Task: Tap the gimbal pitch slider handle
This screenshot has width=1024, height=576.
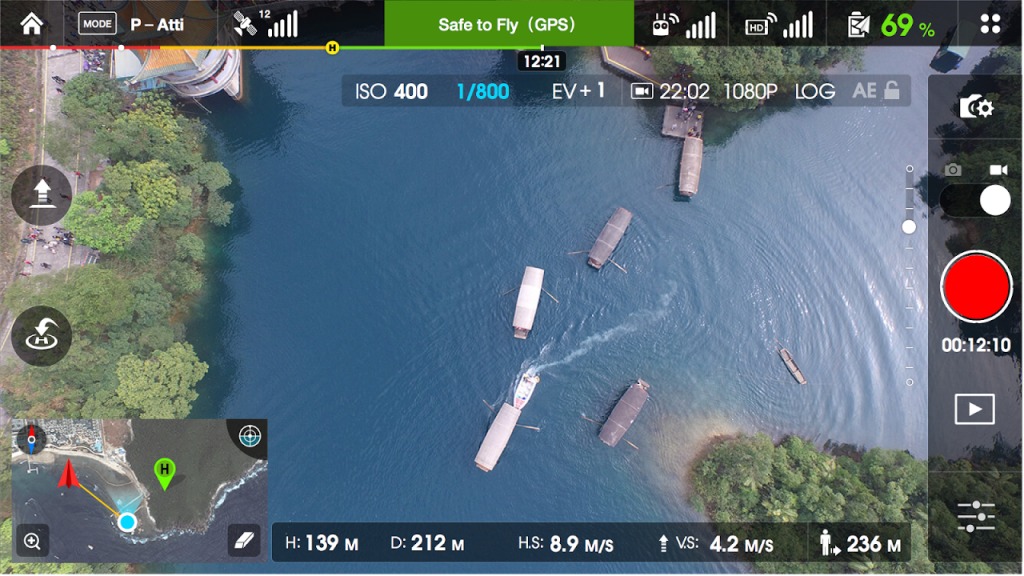Action: click(909, 227)
